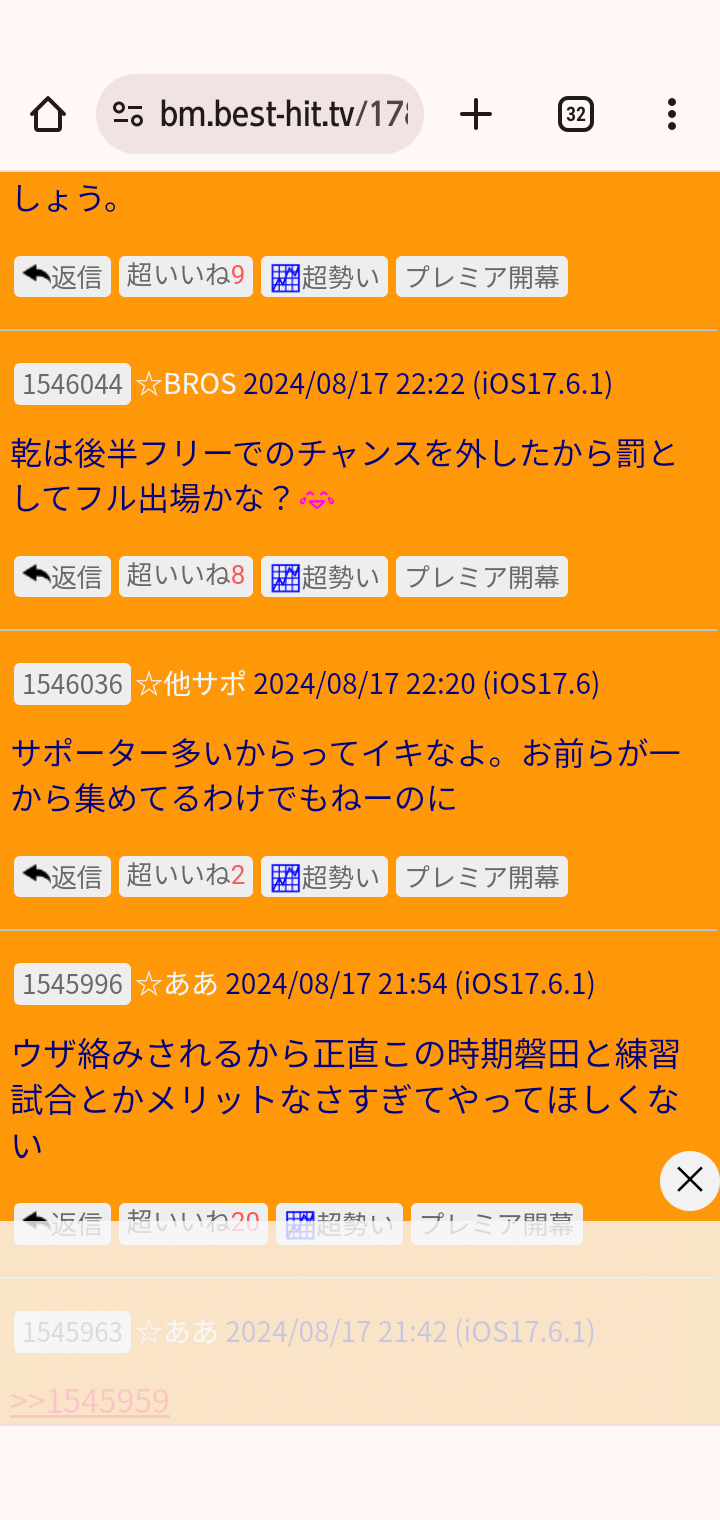Like the 他サポ comment with 2 likes
Image resolution: width=720 pixels, height=1520 pixels.
point(186,876)
